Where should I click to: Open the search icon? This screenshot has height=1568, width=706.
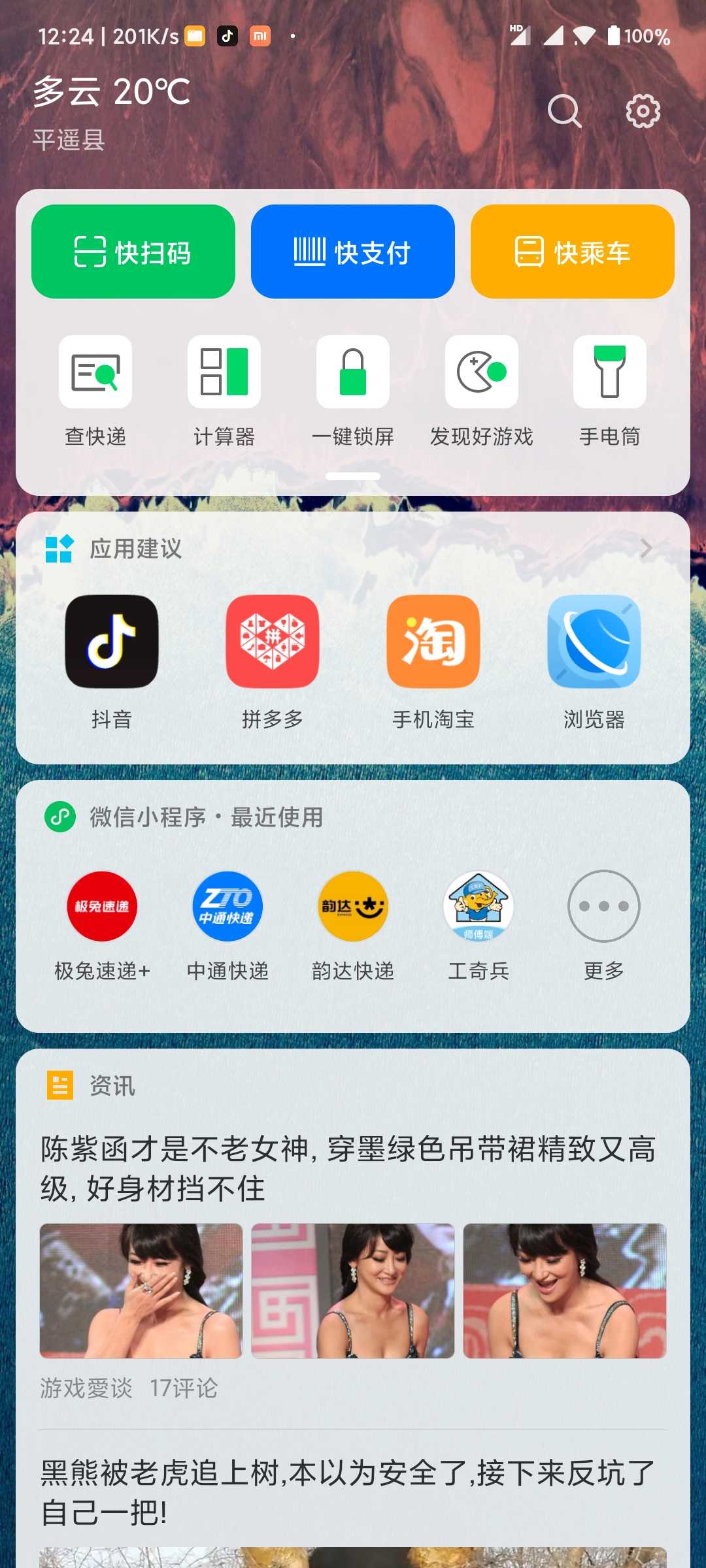[564, 111]
